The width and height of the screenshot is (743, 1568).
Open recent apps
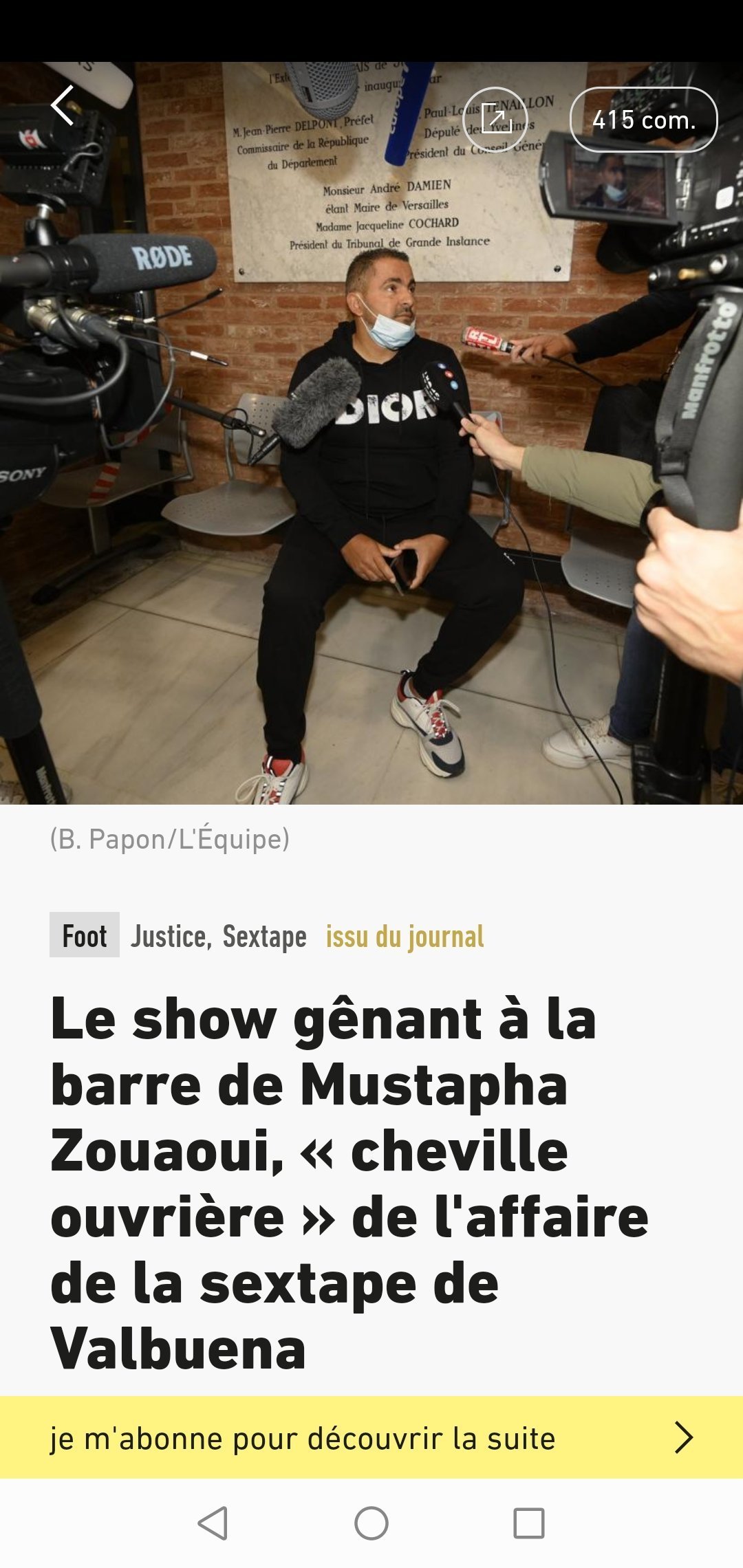click(529, 1523)
